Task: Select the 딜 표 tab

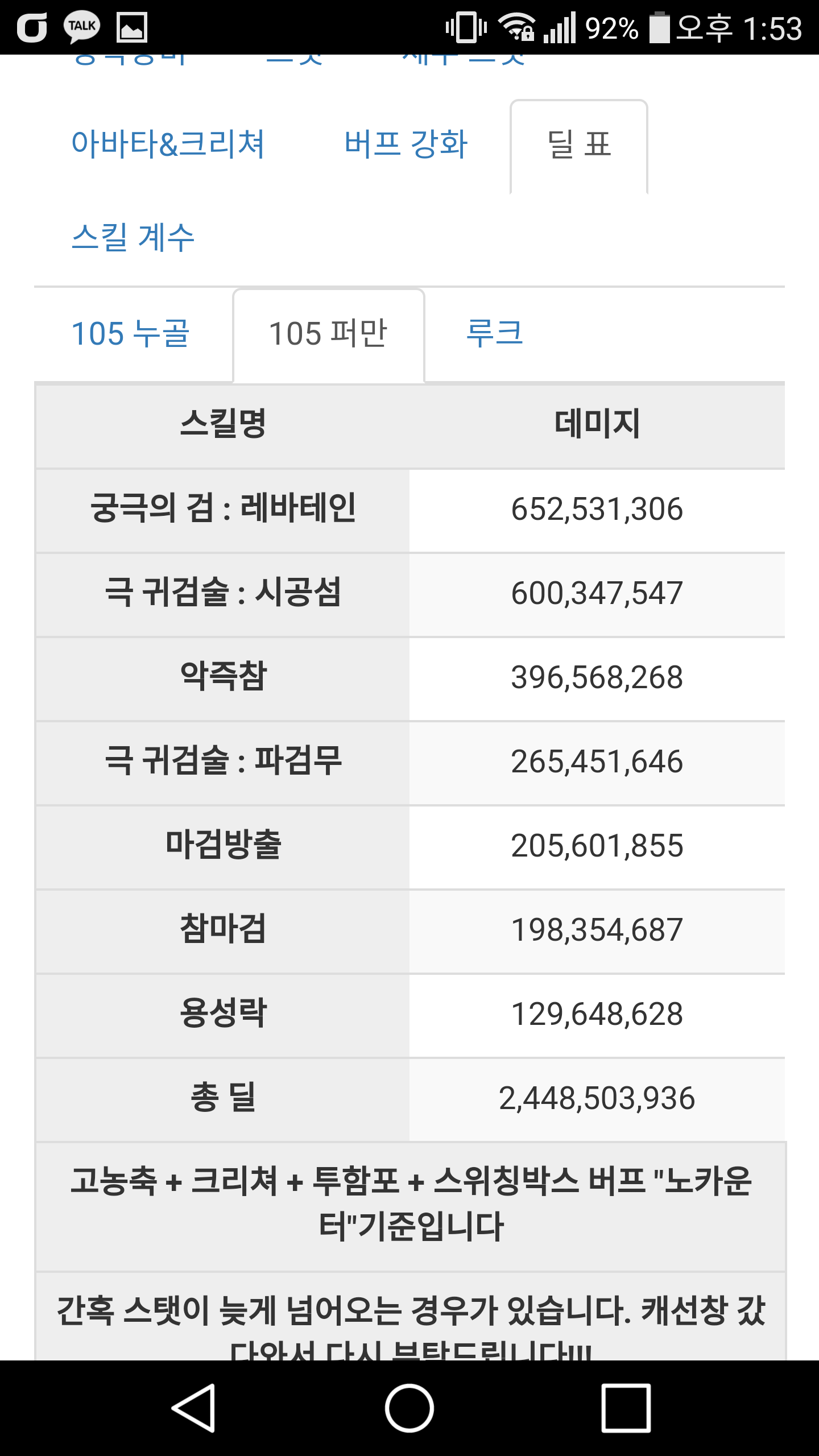Action: coord(579,145)
